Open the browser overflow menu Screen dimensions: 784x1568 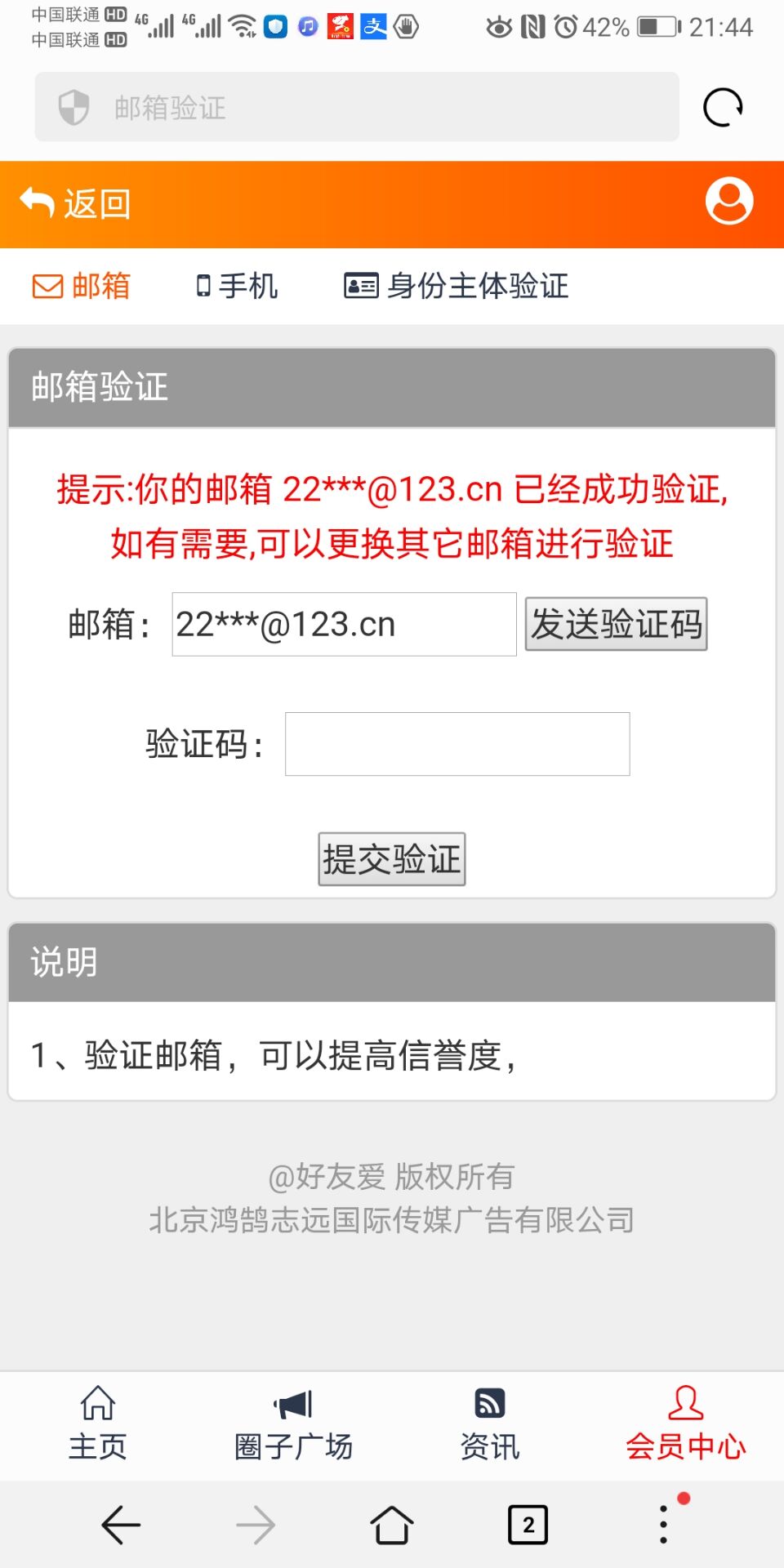(x=664, y=1525)
